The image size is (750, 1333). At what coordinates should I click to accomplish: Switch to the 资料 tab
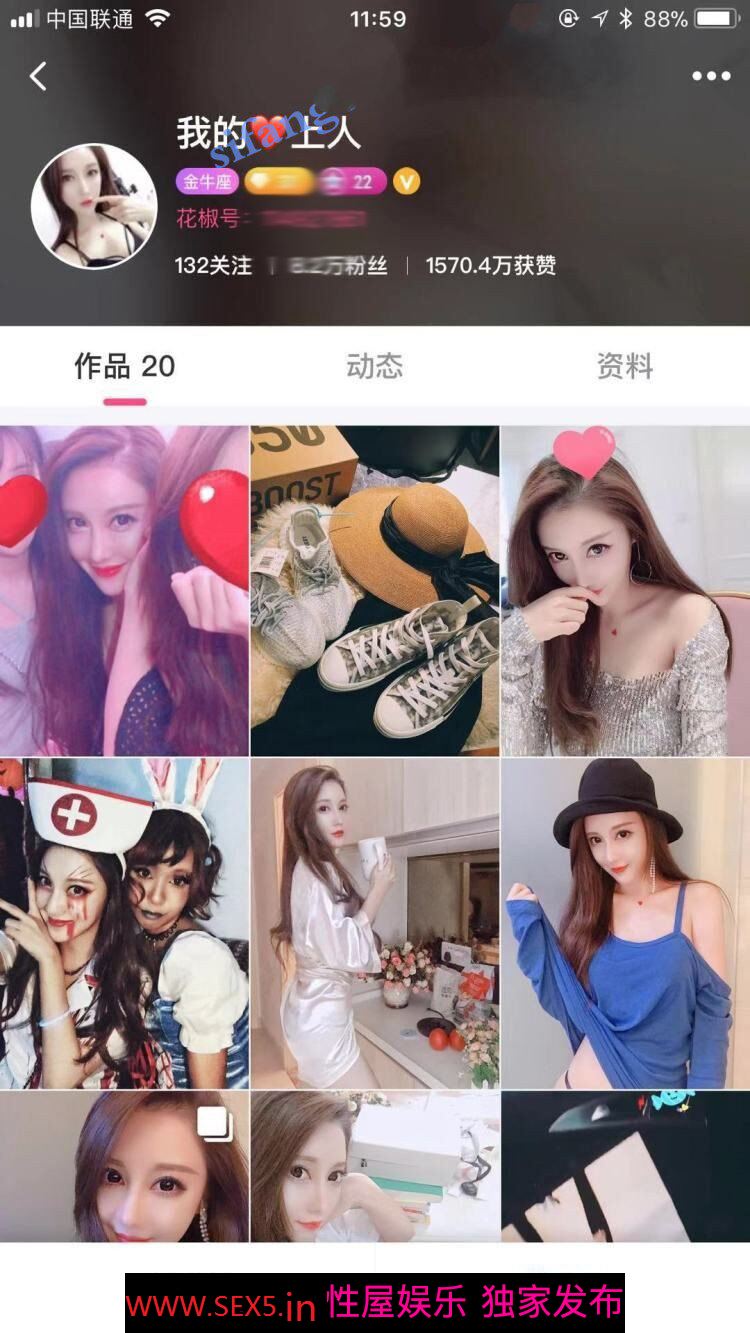click(x=625, y=366)
